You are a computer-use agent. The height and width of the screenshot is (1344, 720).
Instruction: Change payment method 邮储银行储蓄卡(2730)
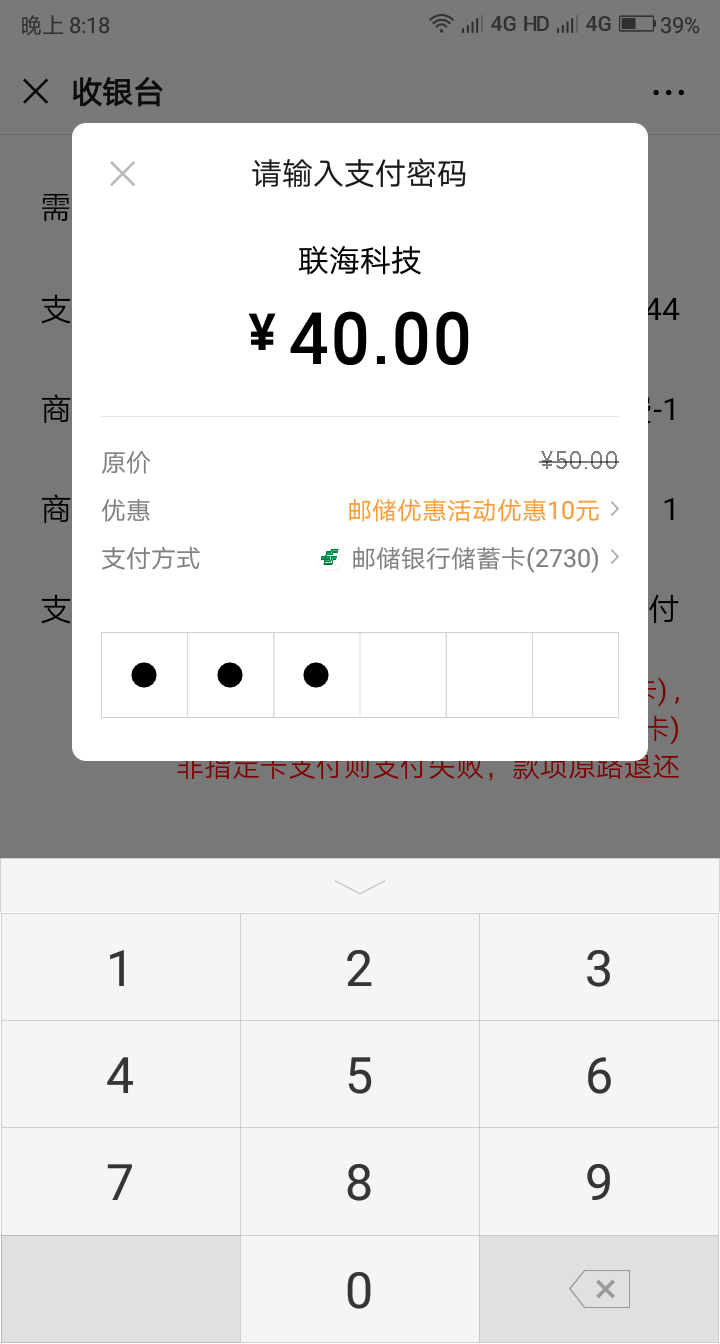tap(470, 558)
